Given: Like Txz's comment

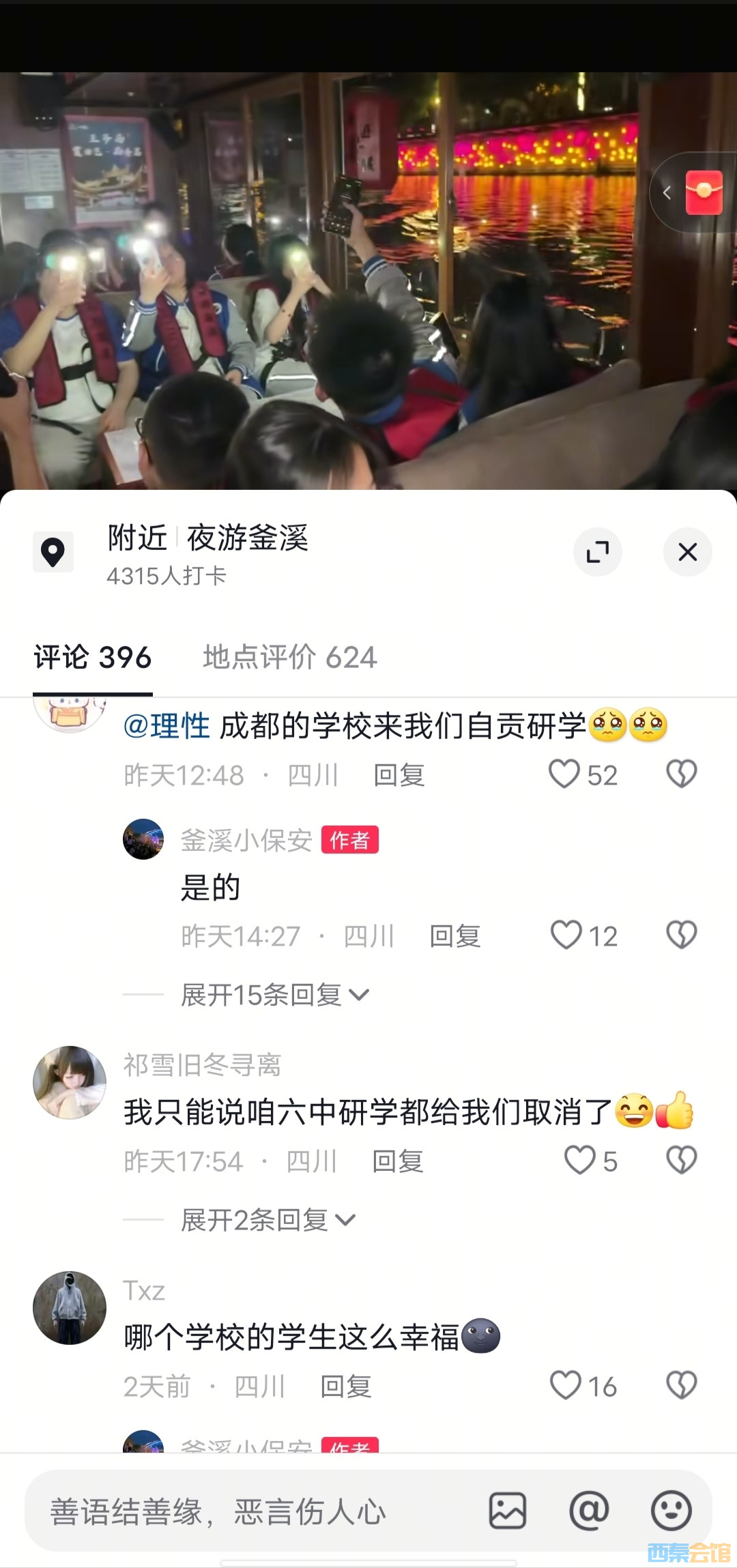Looking at the screenshot, I should [x=566, y=1386].
